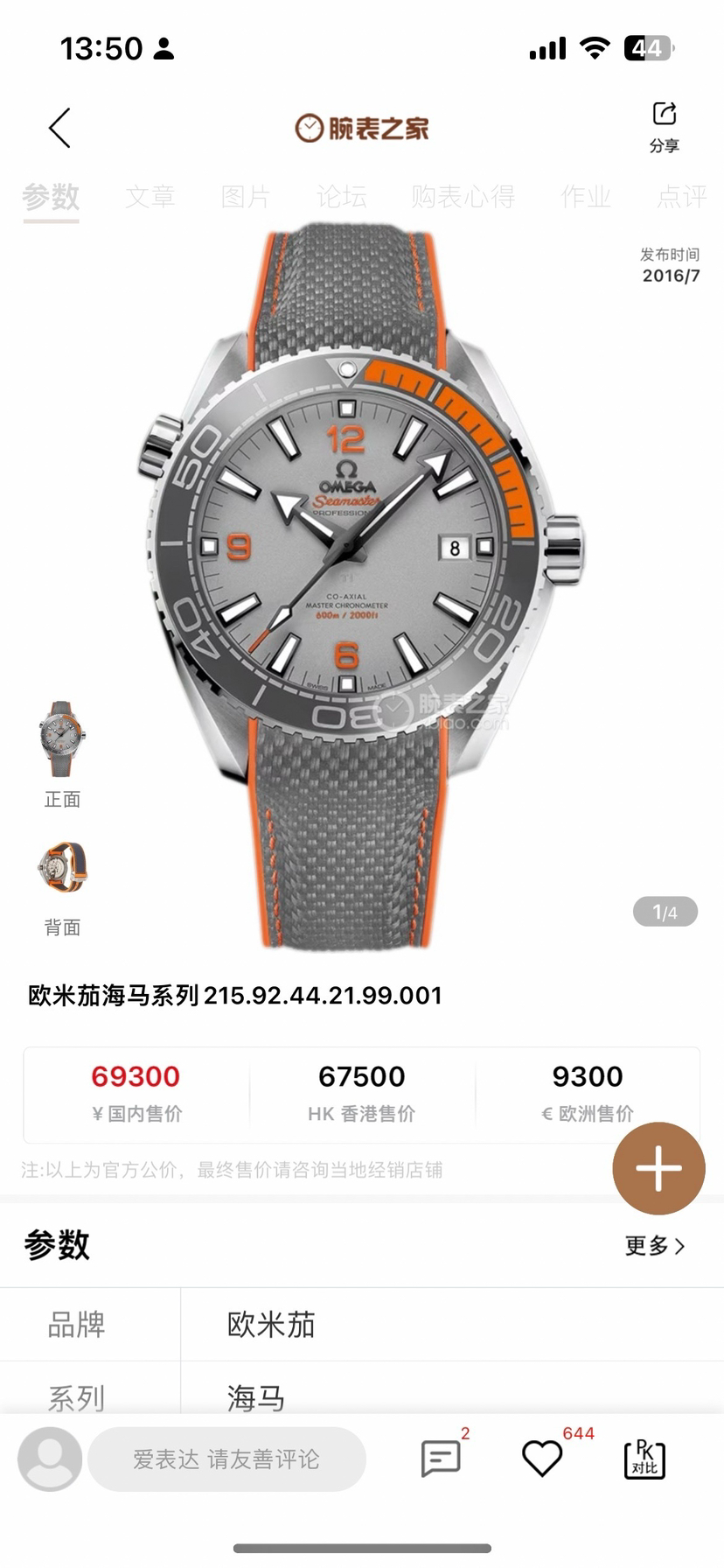Share this watch page
Screen dimensions: 724x1568
pyautogui.click(x=665, y=125)
